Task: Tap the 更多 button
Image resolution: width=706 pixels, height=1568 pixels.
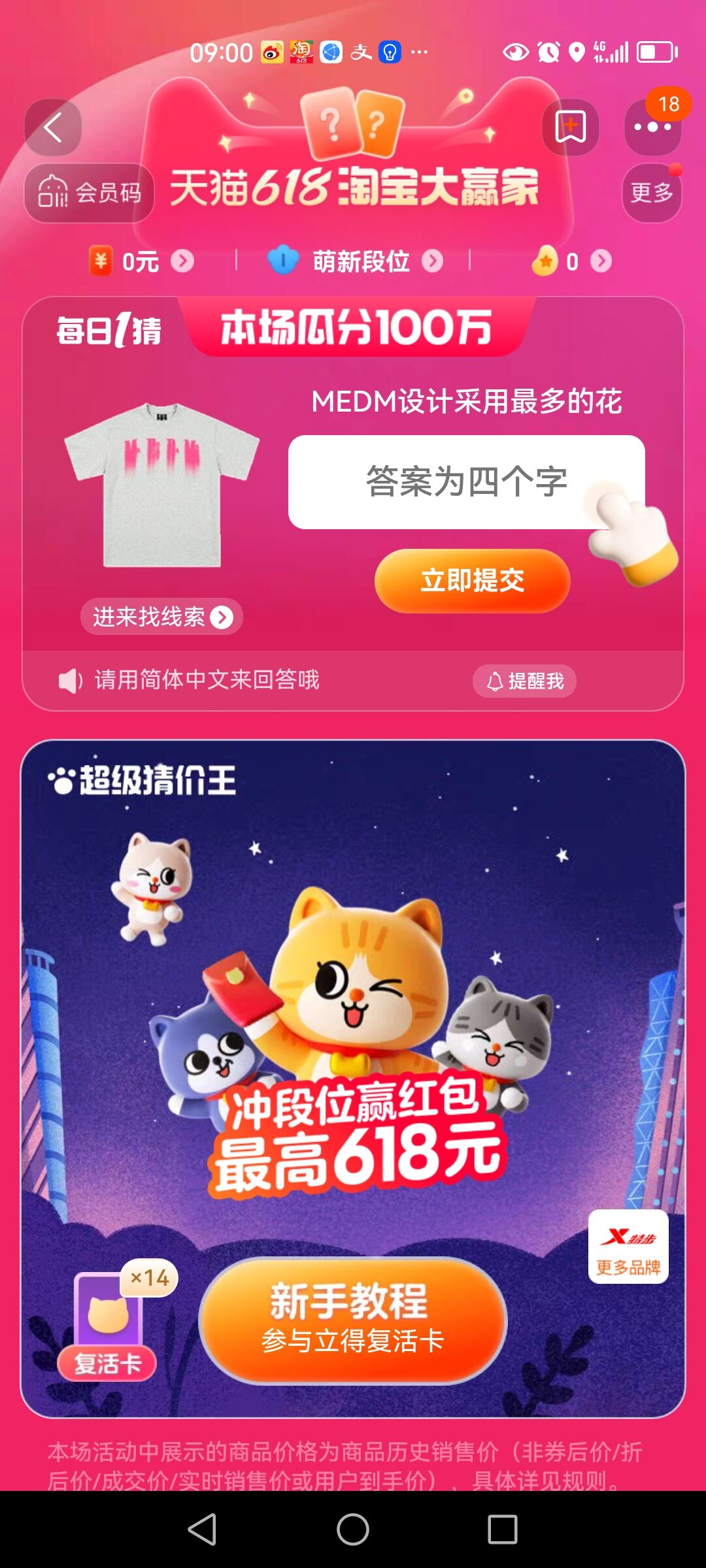Action: point(652,193)
